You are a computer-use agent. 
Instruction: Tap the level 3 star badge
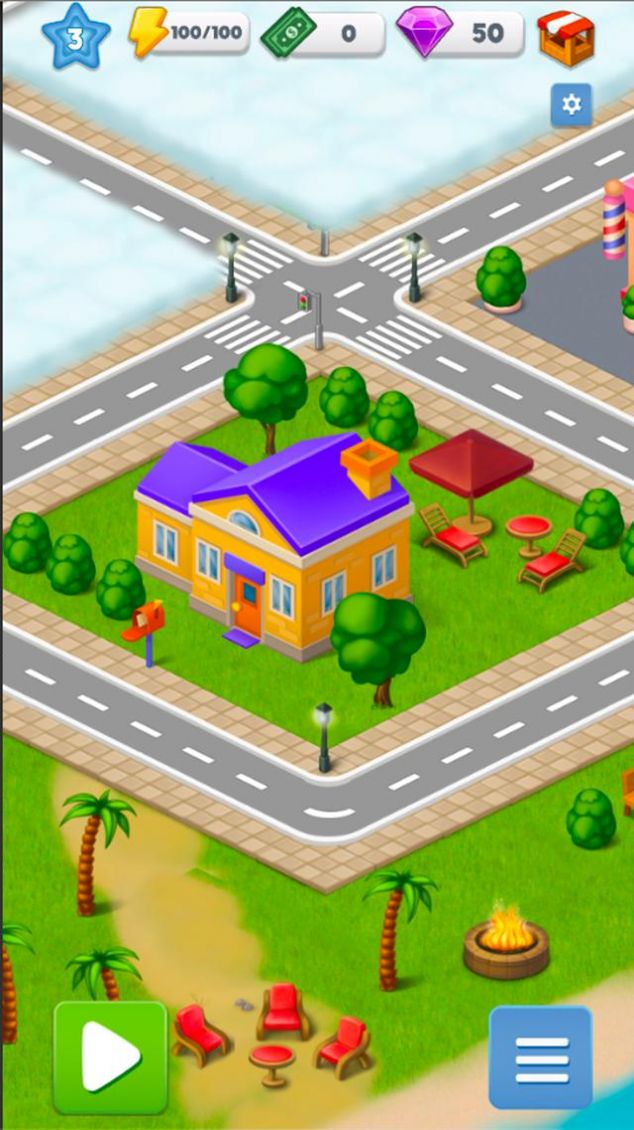pos(76,36)
